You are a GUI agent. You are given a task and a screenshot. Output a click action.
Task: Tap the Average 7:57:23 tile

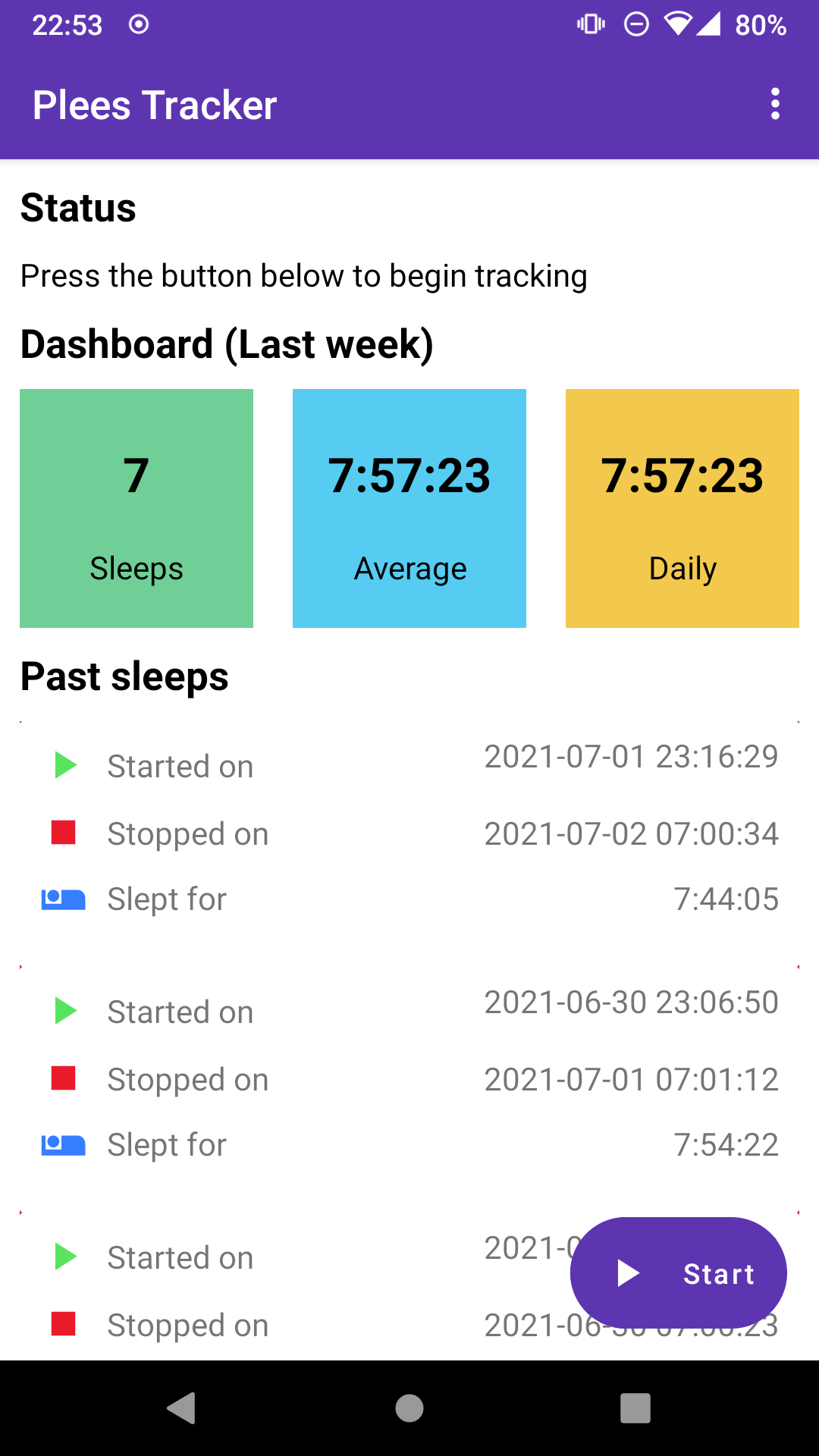tap(409, 508)
